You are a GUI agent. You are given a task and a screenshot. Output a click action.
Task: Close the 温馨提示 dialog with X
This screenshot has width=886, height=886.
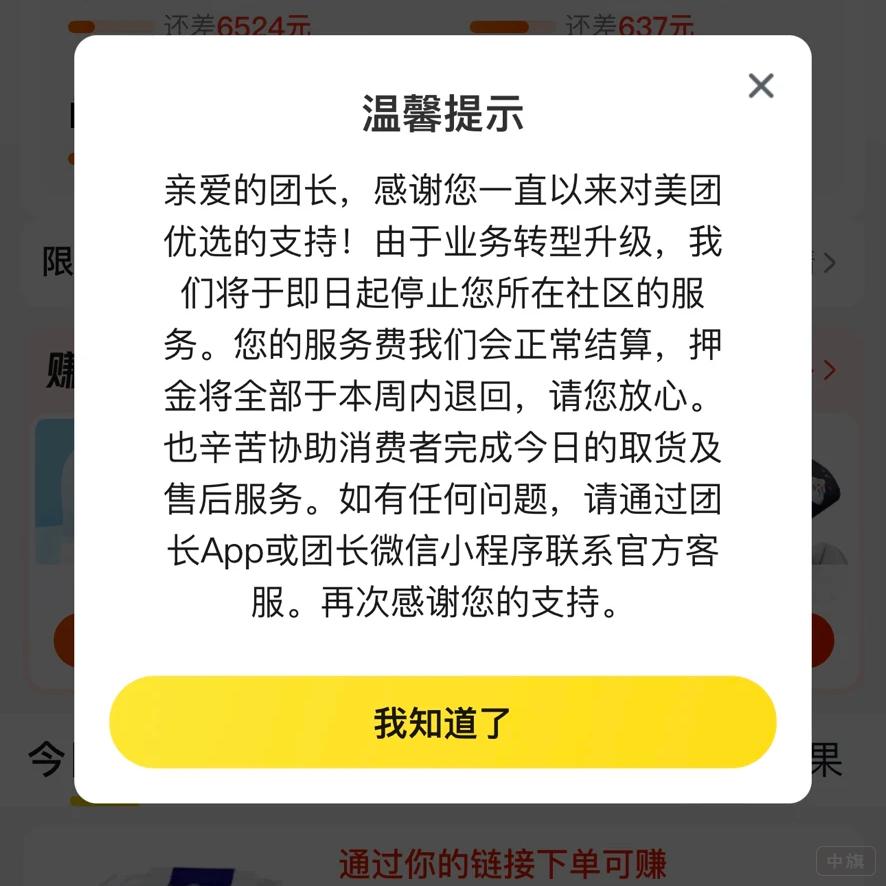[x=761, y=86]
